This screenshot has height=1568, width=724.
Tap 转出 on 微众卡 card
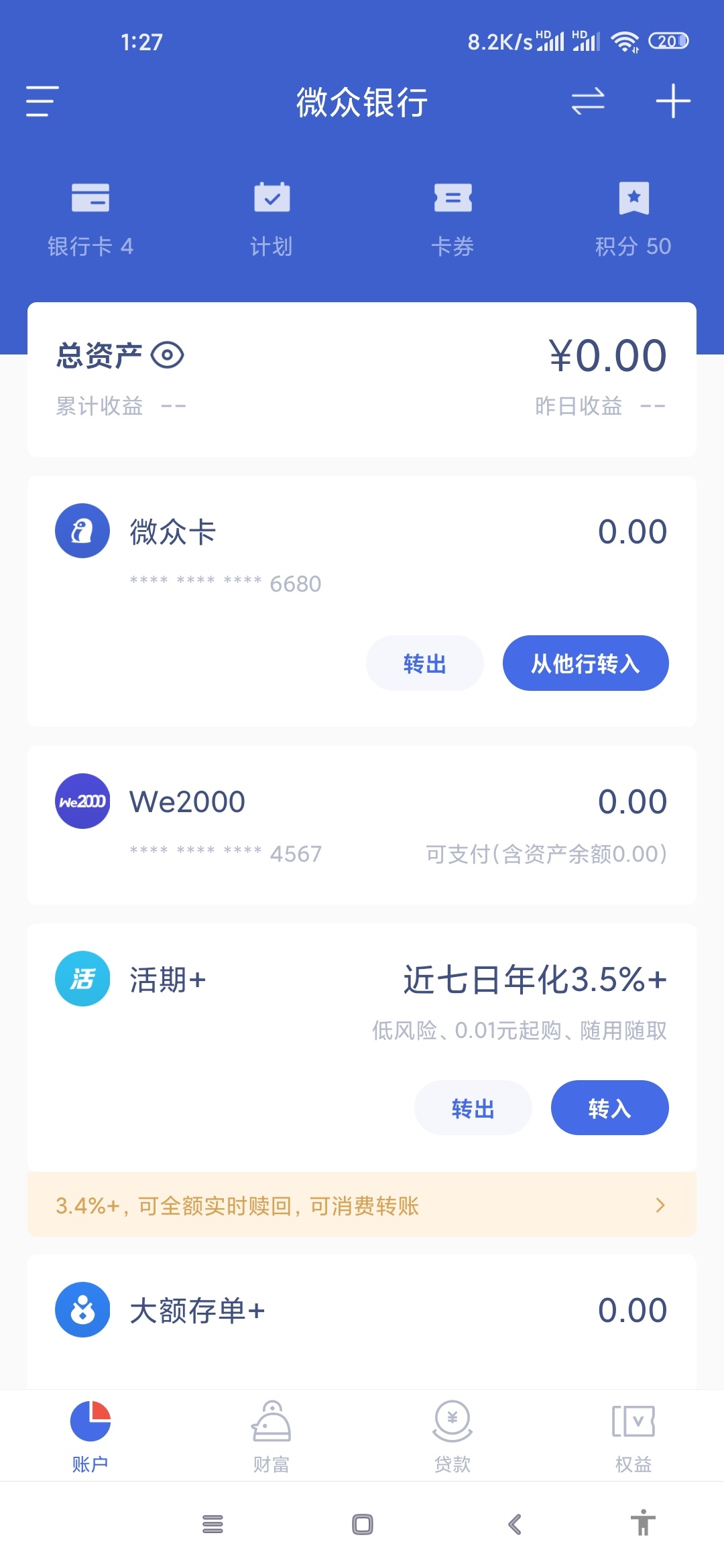425,663
